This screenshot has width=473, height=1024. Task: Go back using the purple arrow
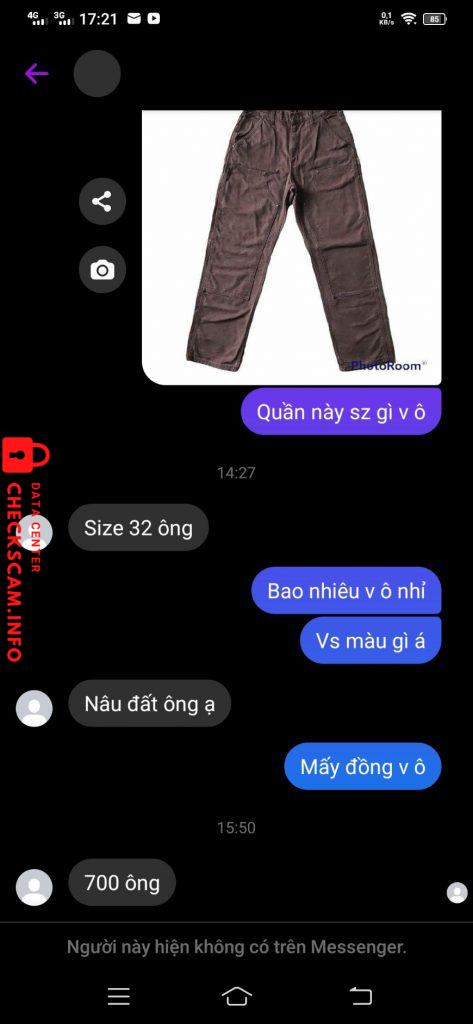(36, 74)
